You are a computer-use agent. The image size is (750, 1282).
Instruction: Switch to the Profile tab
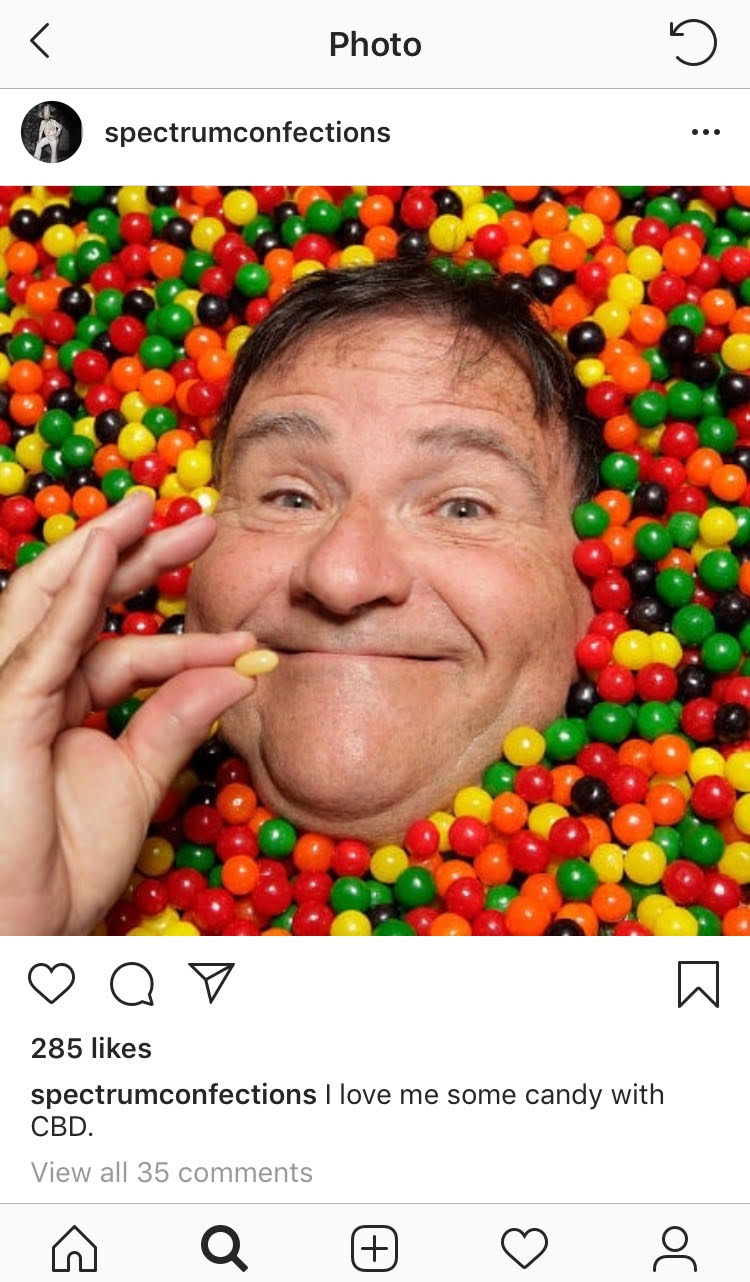675,1248
